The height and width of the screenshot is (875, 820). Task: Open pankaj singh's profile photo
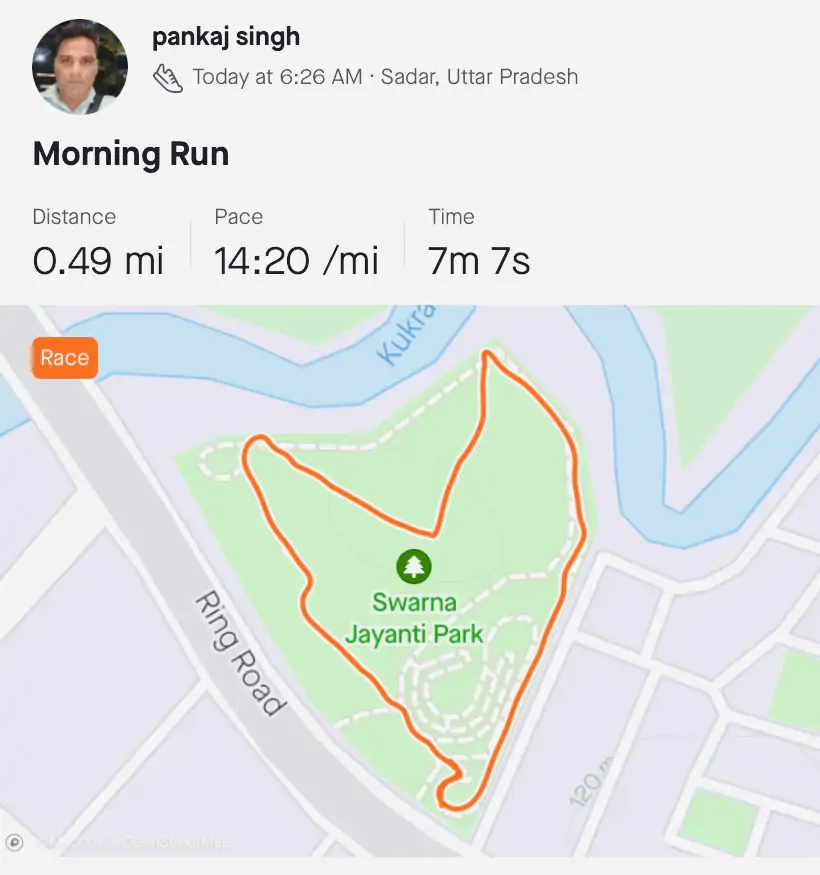click(80, 66)
